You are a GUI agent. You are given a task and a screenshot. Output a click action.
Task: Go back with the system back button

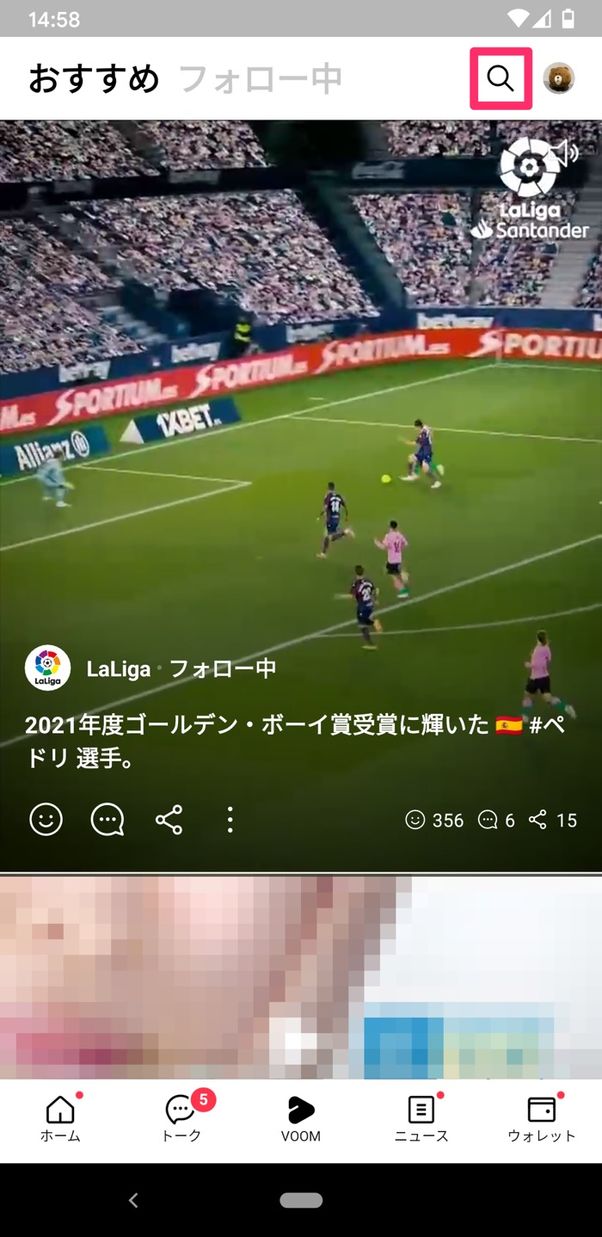tap(134, 1200)
